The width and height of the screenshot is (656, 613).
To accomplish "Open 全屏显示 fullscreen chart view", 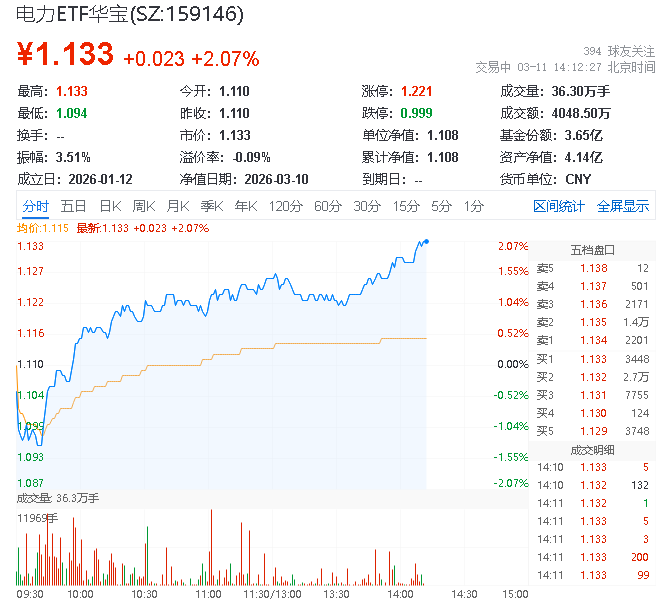I will (x=623, y=206).
